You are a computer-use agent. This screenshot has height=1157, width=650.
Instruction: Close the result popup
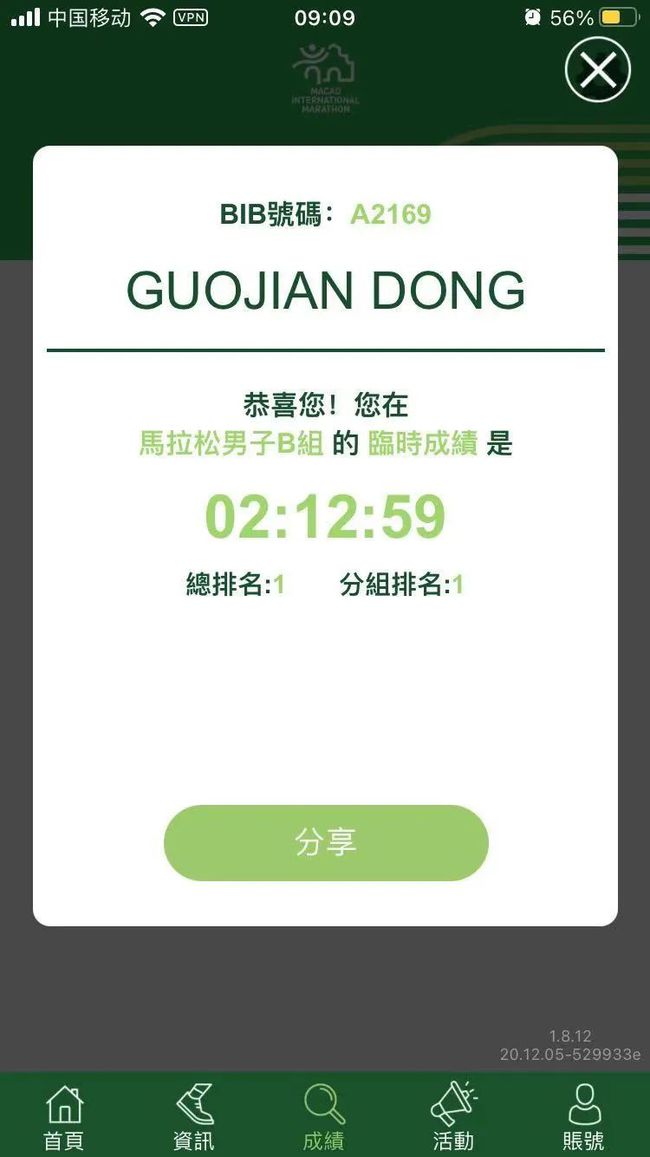[597, 70]
